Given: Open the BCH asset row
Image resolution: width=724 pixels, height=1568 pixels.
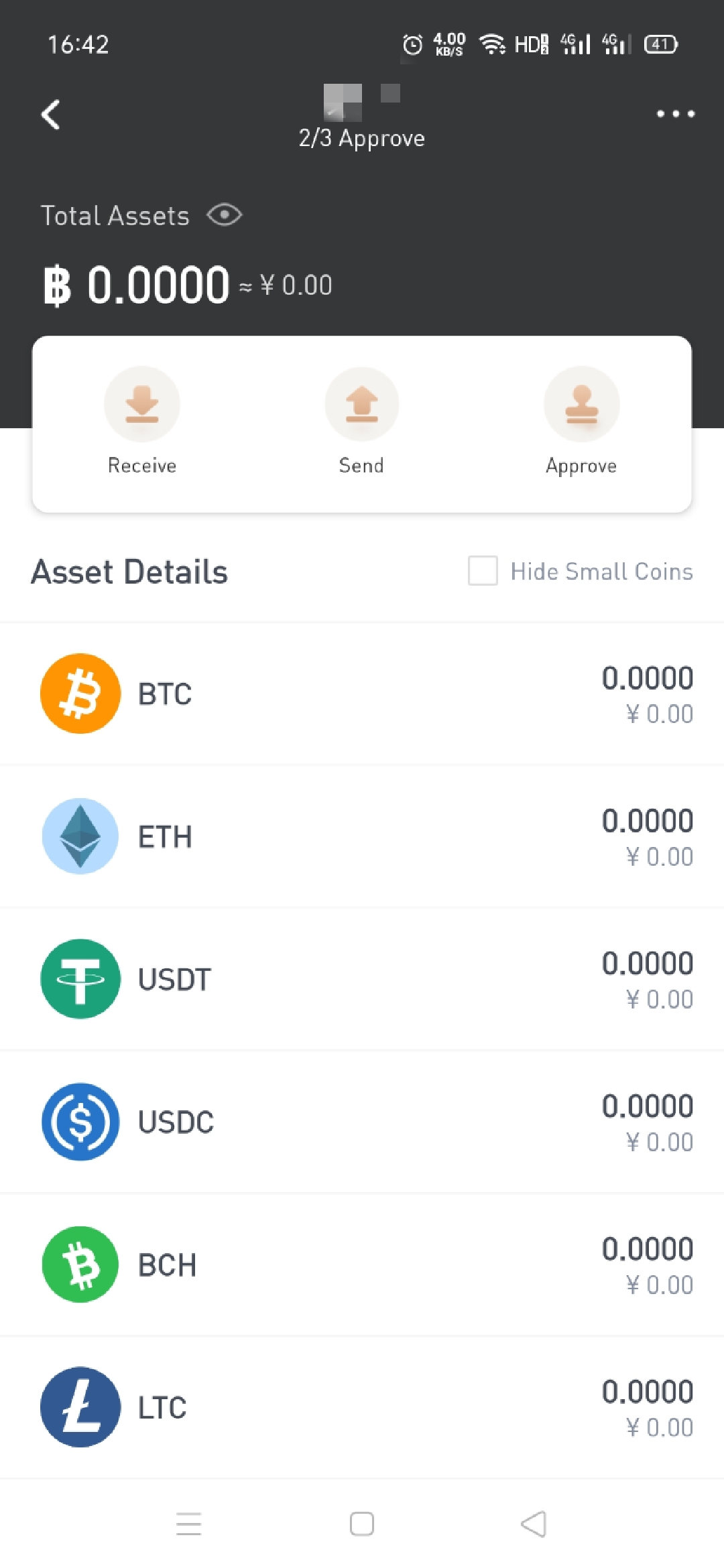Looking at the screenshot, I should (x=362, y=1264).
